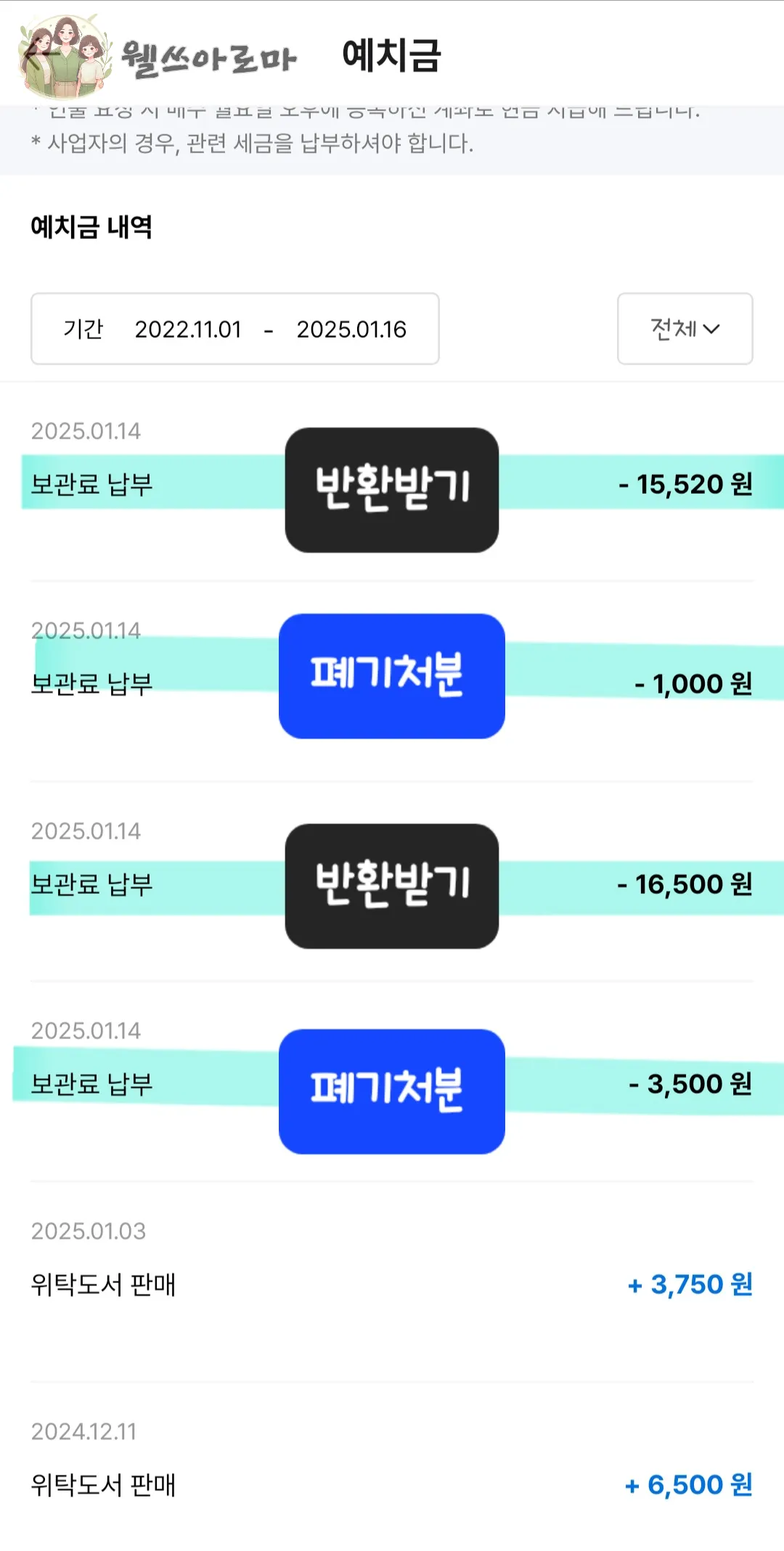Open the 전체 filter dropdown
The width and height of the screenshot is (784, 1551).
pyautogui.click(x=683, y=329)
